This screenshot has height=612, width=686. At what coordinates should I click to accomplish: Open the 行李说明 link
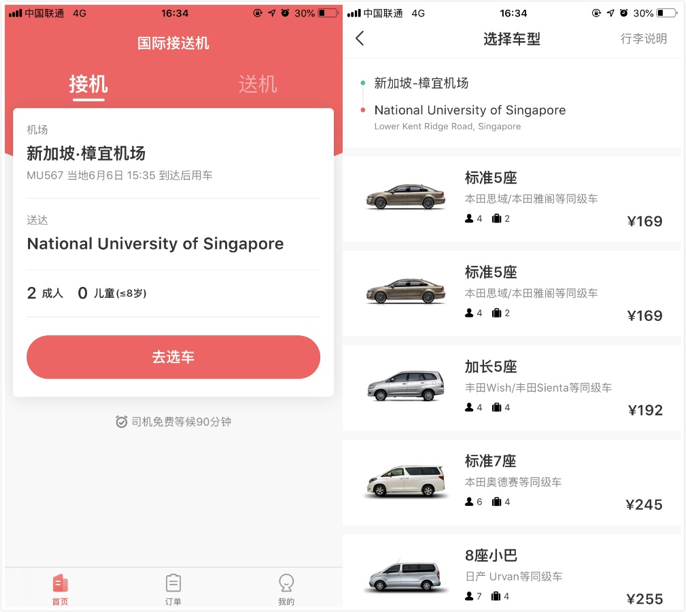[643, 39]
